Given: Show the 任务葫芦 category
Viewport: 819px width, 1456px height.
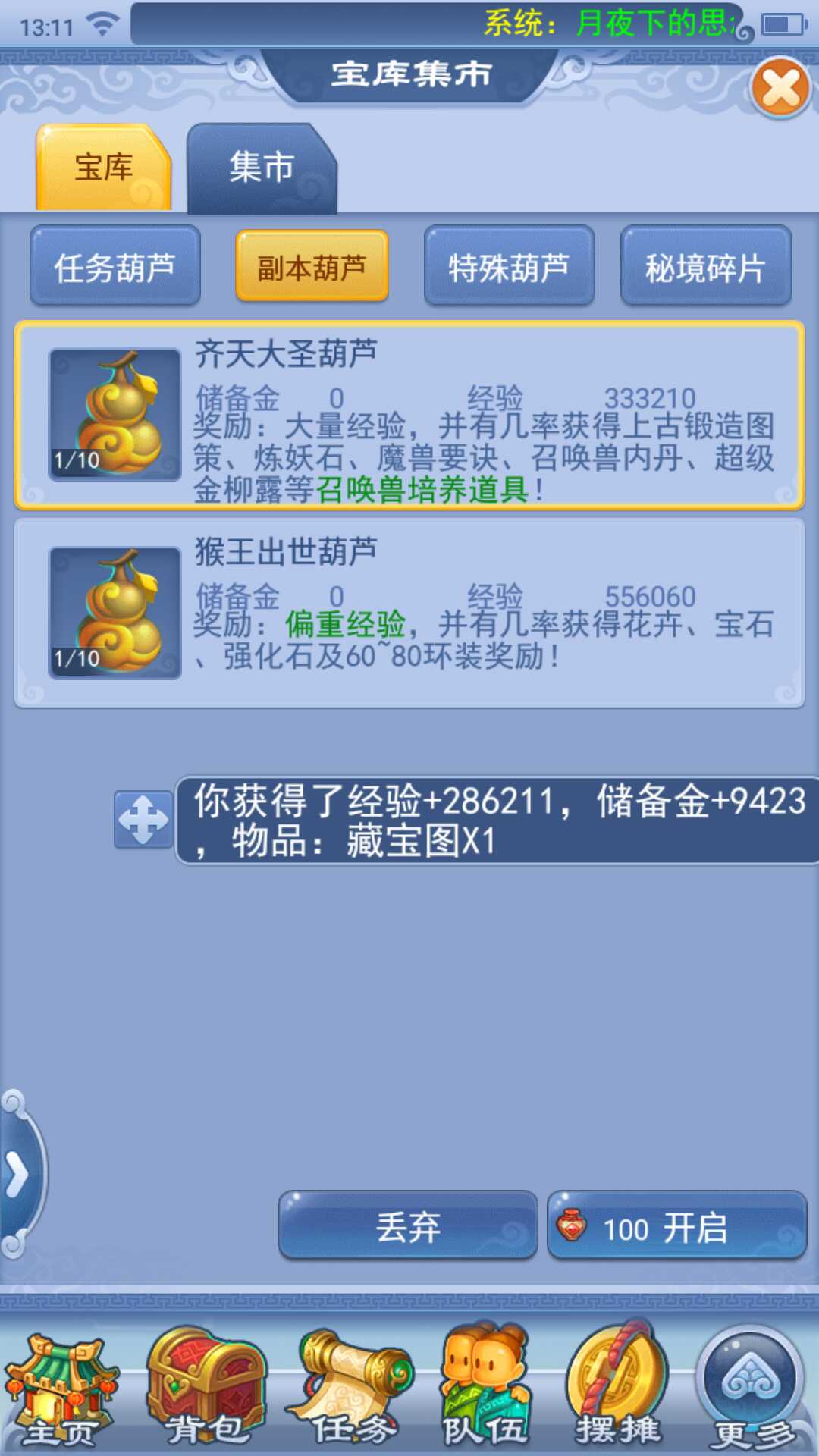Looking at the screenshot, I should (115, 267).
